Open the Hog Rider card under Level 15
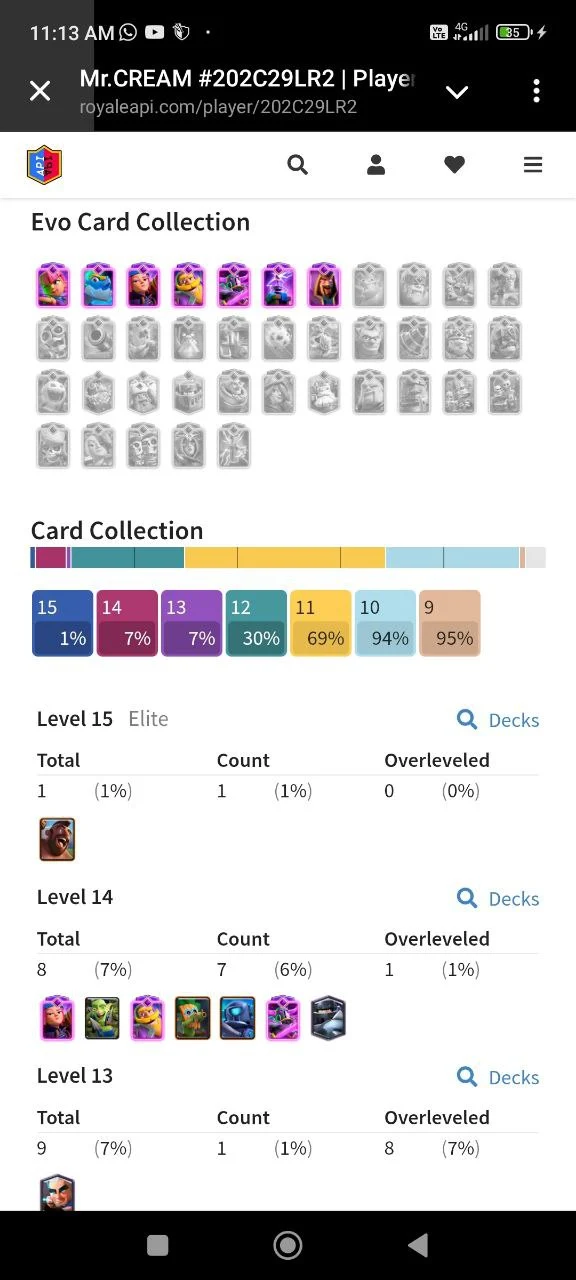The width and height of the screenshot is (576, 1280). (57, 839)
